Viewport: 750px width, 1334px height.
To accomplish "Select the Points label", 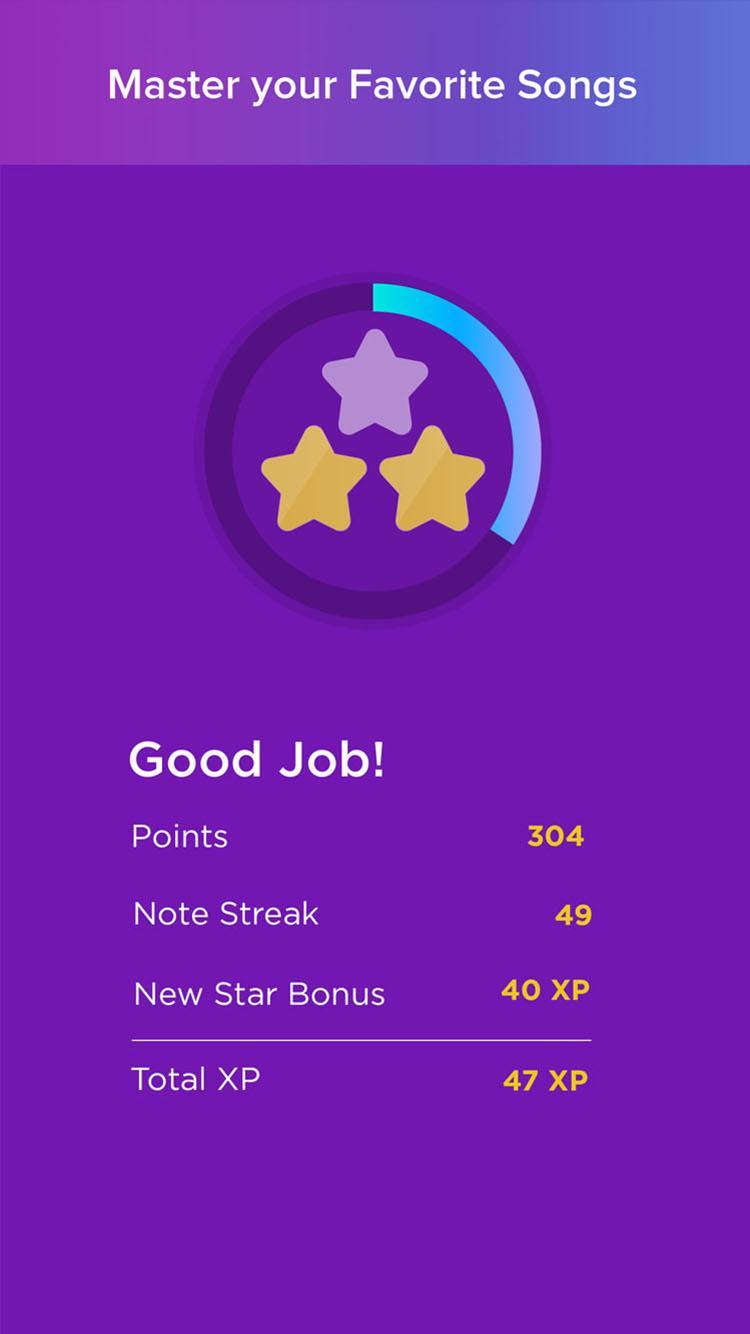I will click(x=180, y=836).
